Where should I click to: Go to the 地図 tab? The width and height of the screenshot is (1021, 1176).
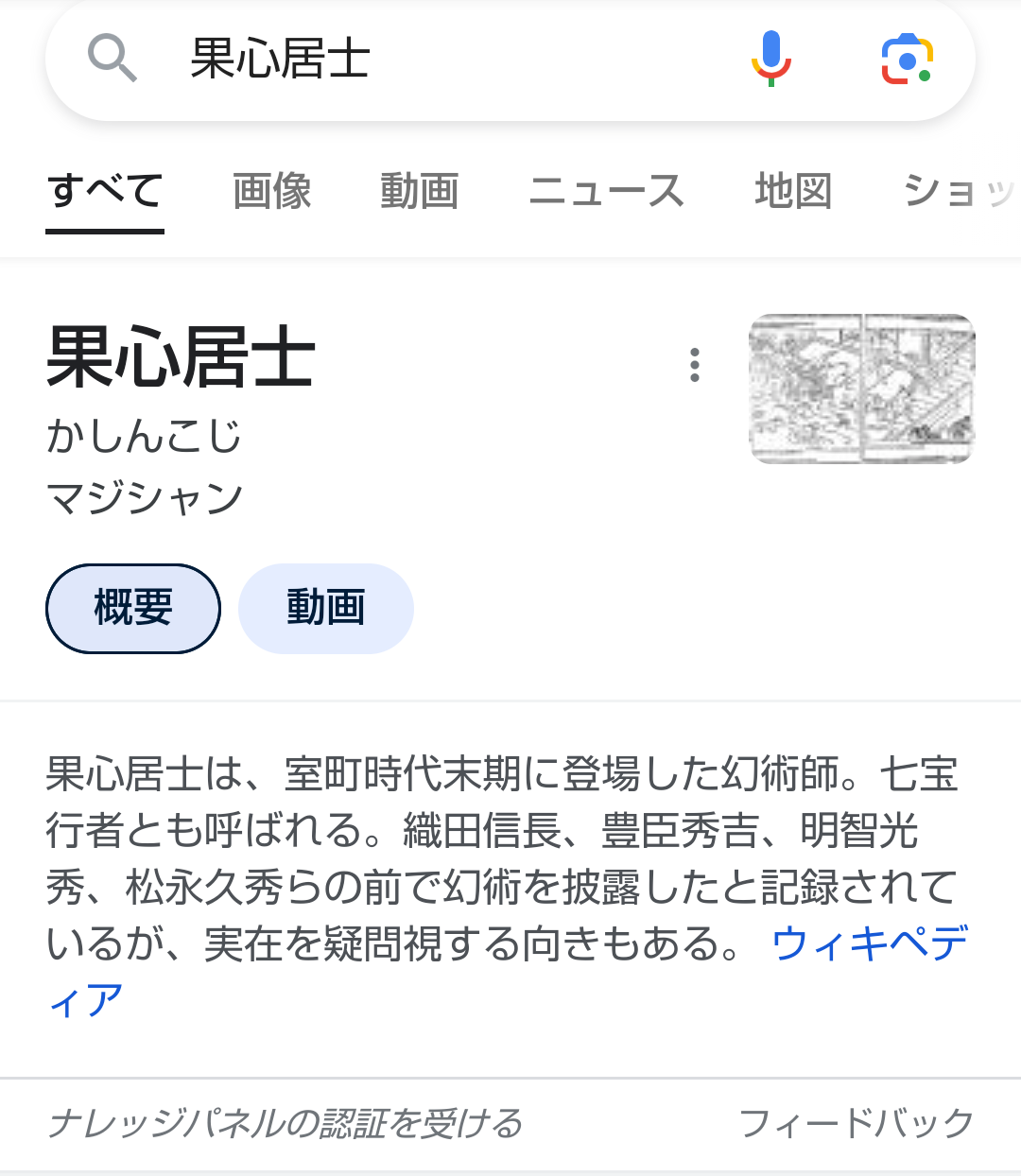pyautogui.click(x=792, y=192)
